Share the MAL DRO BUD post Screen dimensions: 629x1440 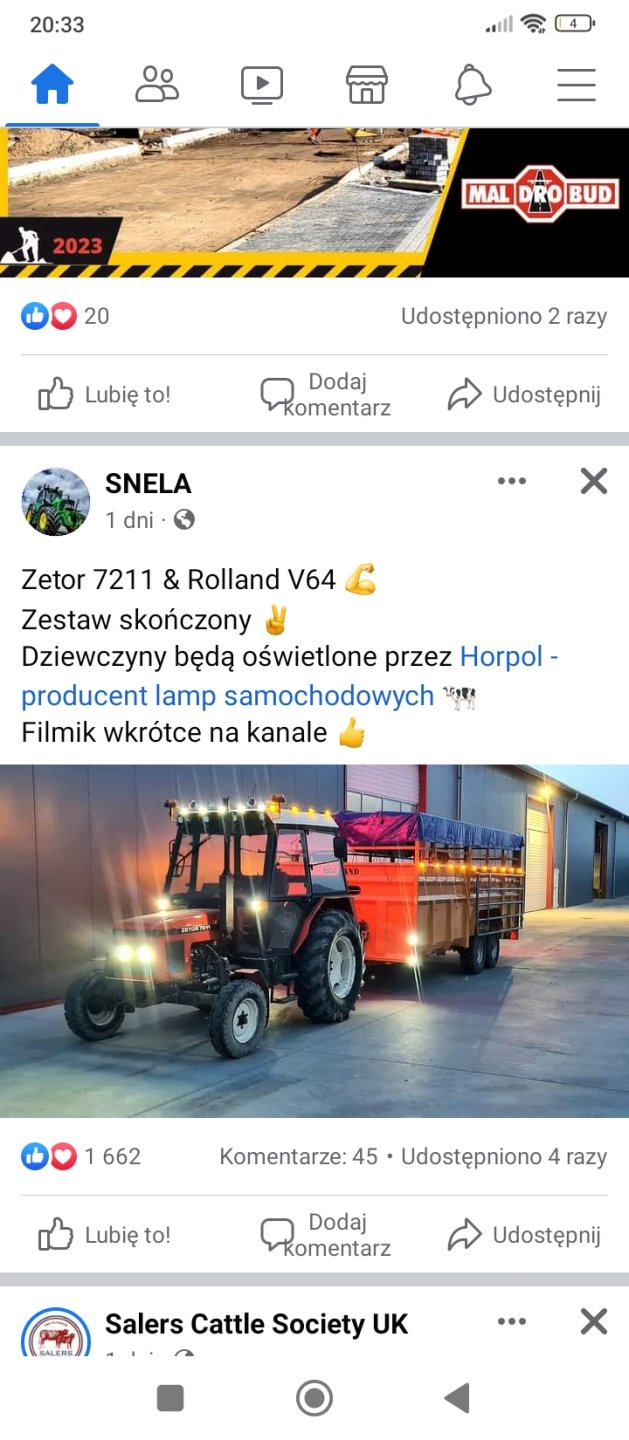524,395
